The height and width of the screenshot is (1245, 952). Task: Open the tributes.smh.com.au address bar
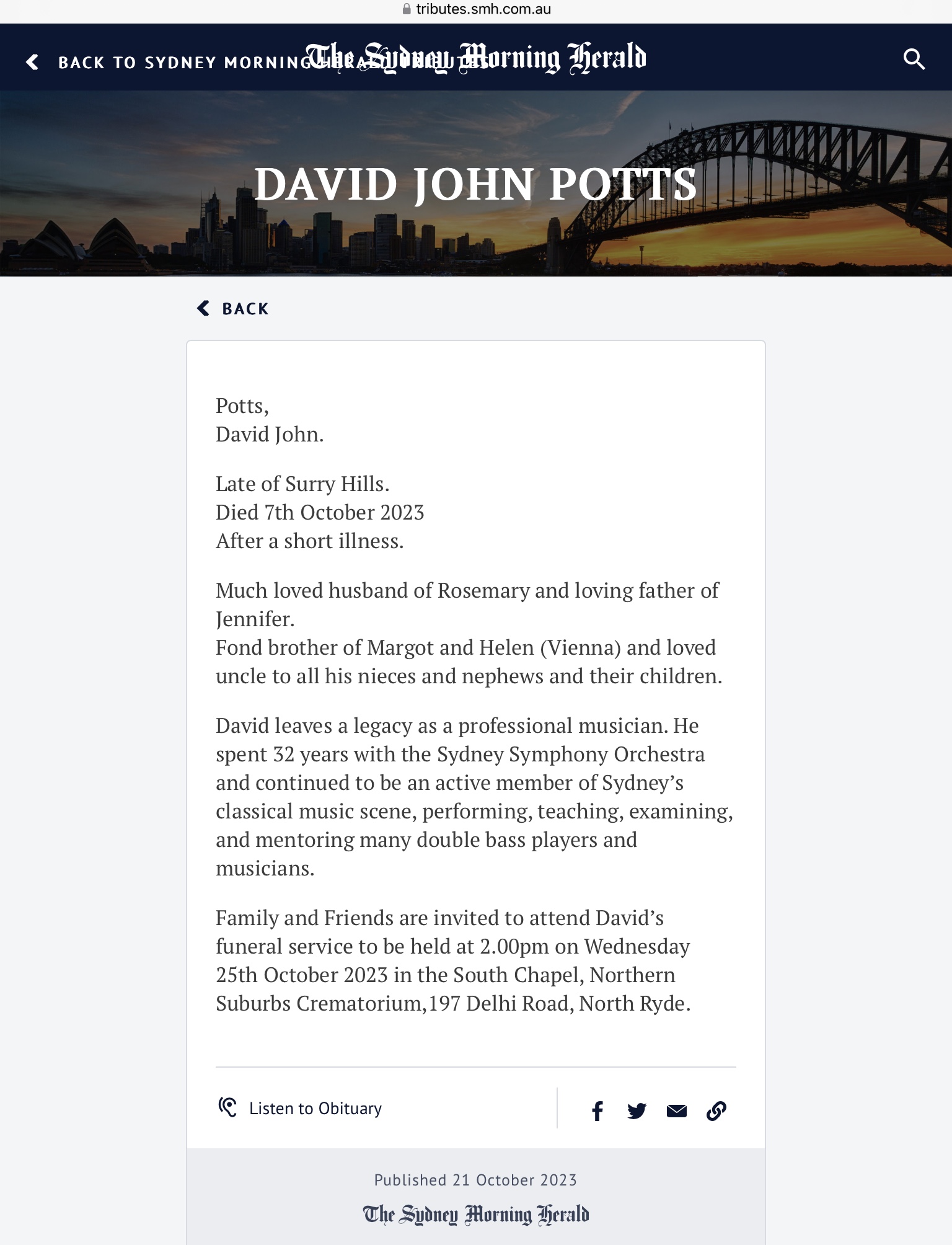click(476, 9)
